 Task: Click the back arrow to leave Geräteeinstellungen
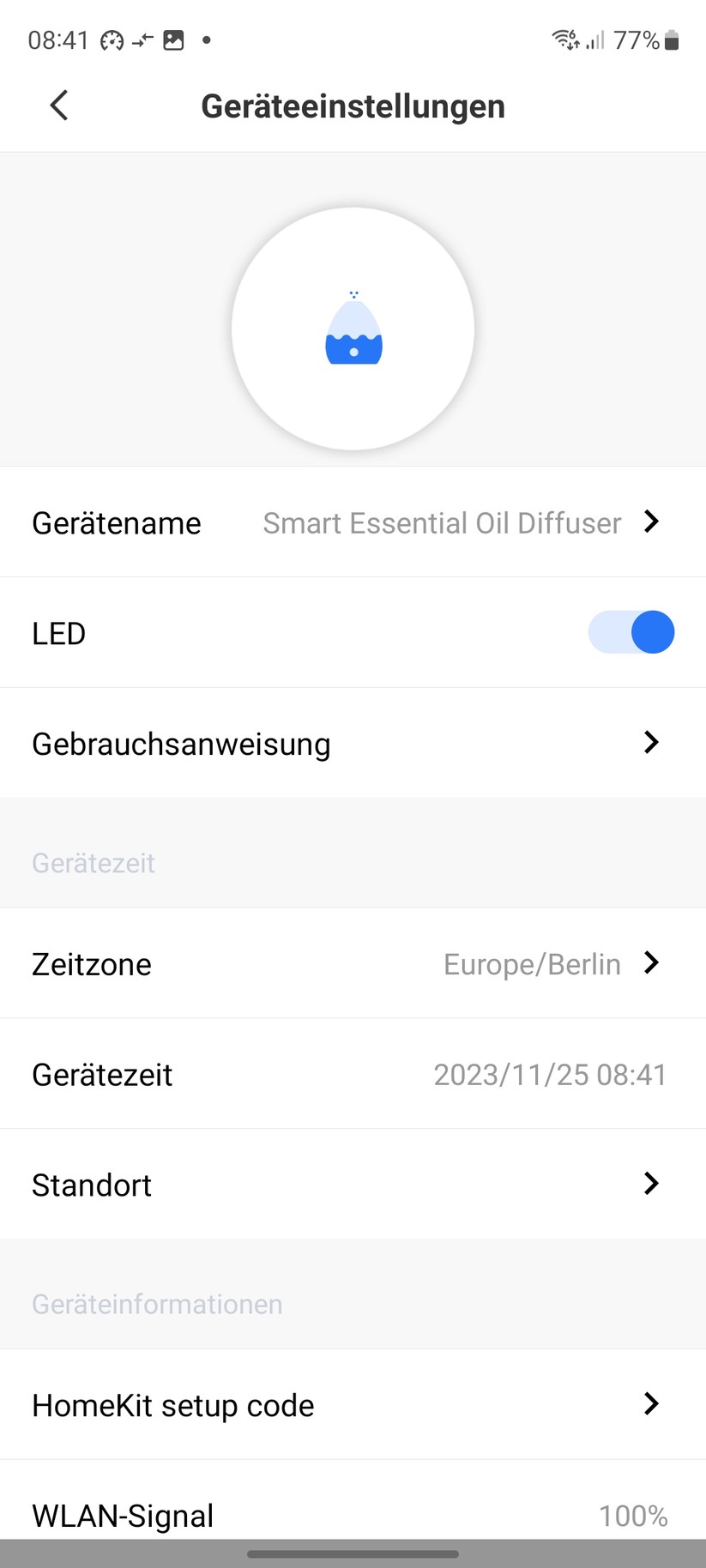click(57, 105)
